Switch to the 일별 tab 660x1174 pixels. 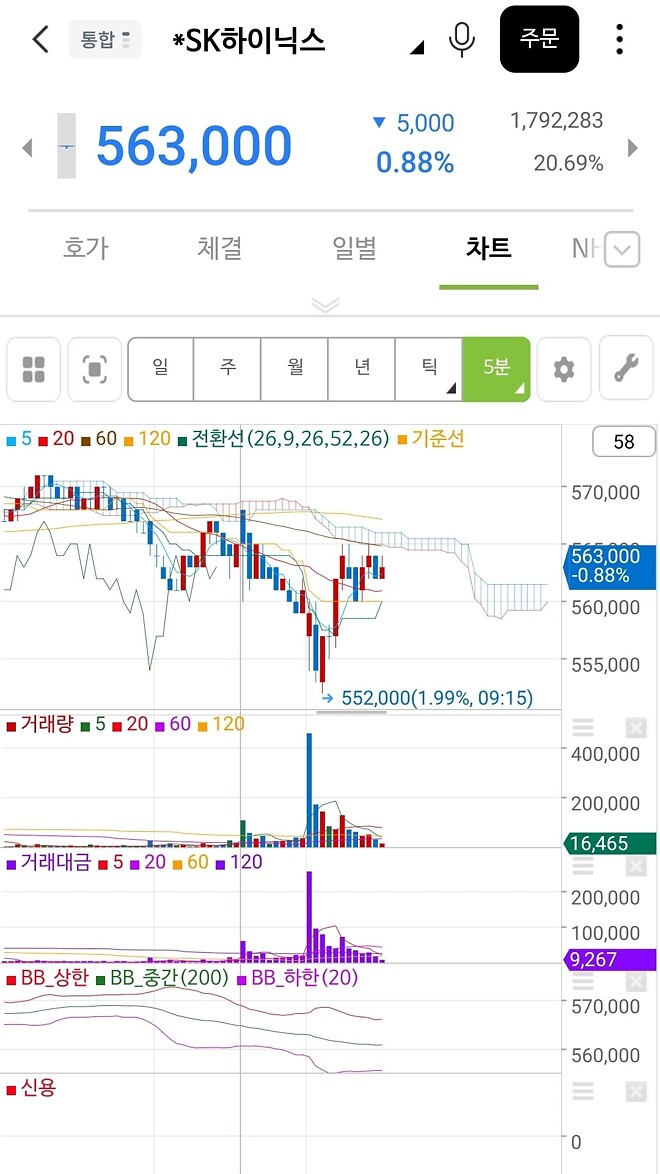click(x=355, y=248)
